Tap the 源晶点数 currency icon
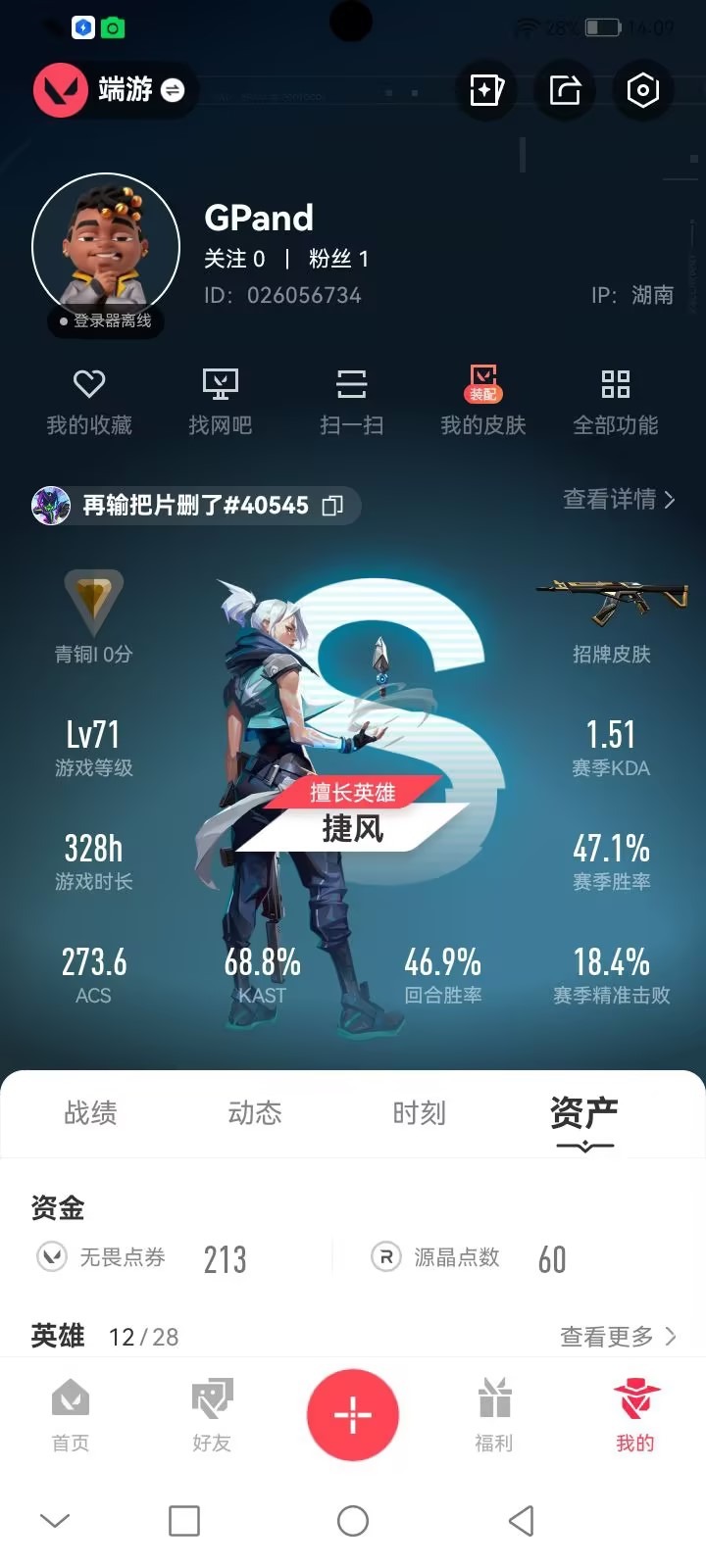Viewport: 706px width, 1568px height. click(382, 1257)
